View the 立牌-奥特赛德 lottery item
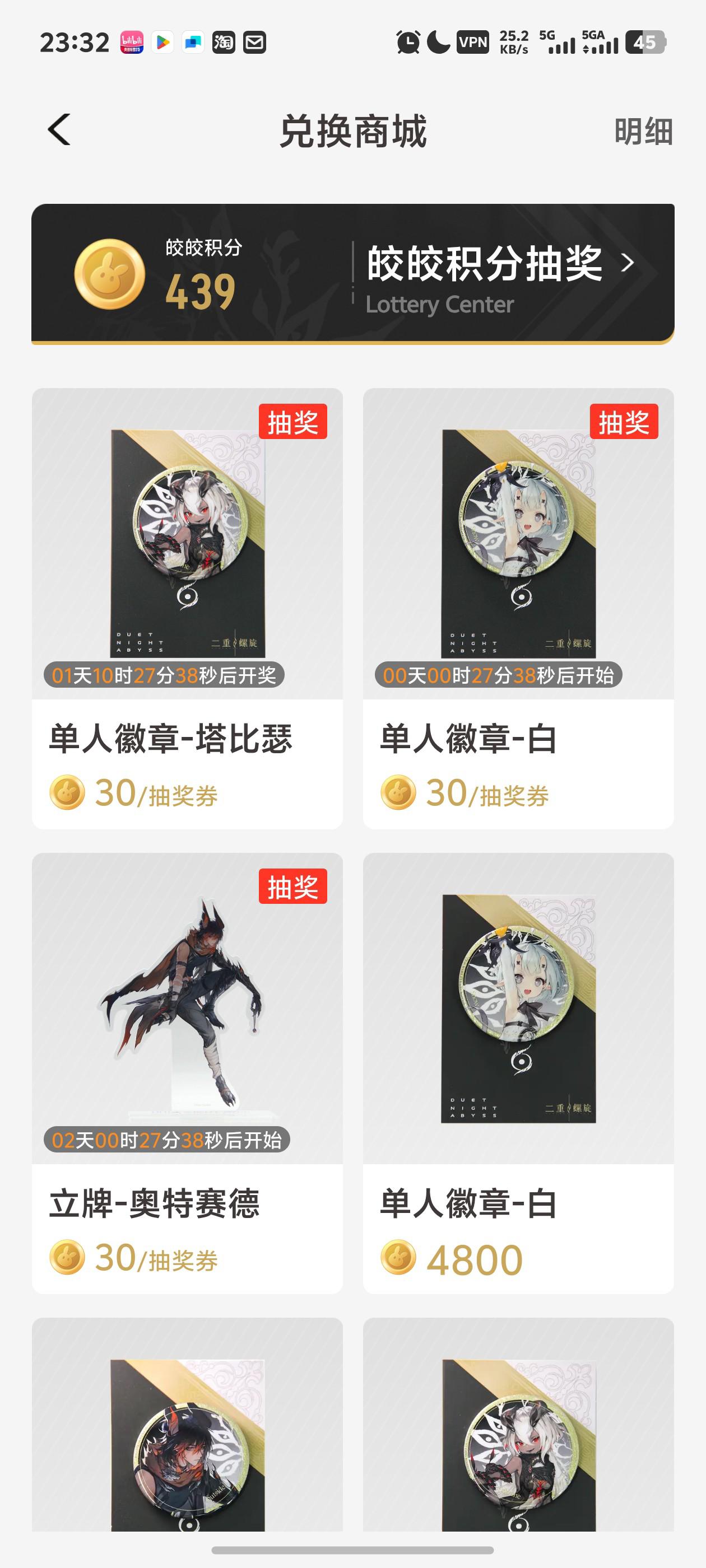The image size is (706, 1568). 187,1072
